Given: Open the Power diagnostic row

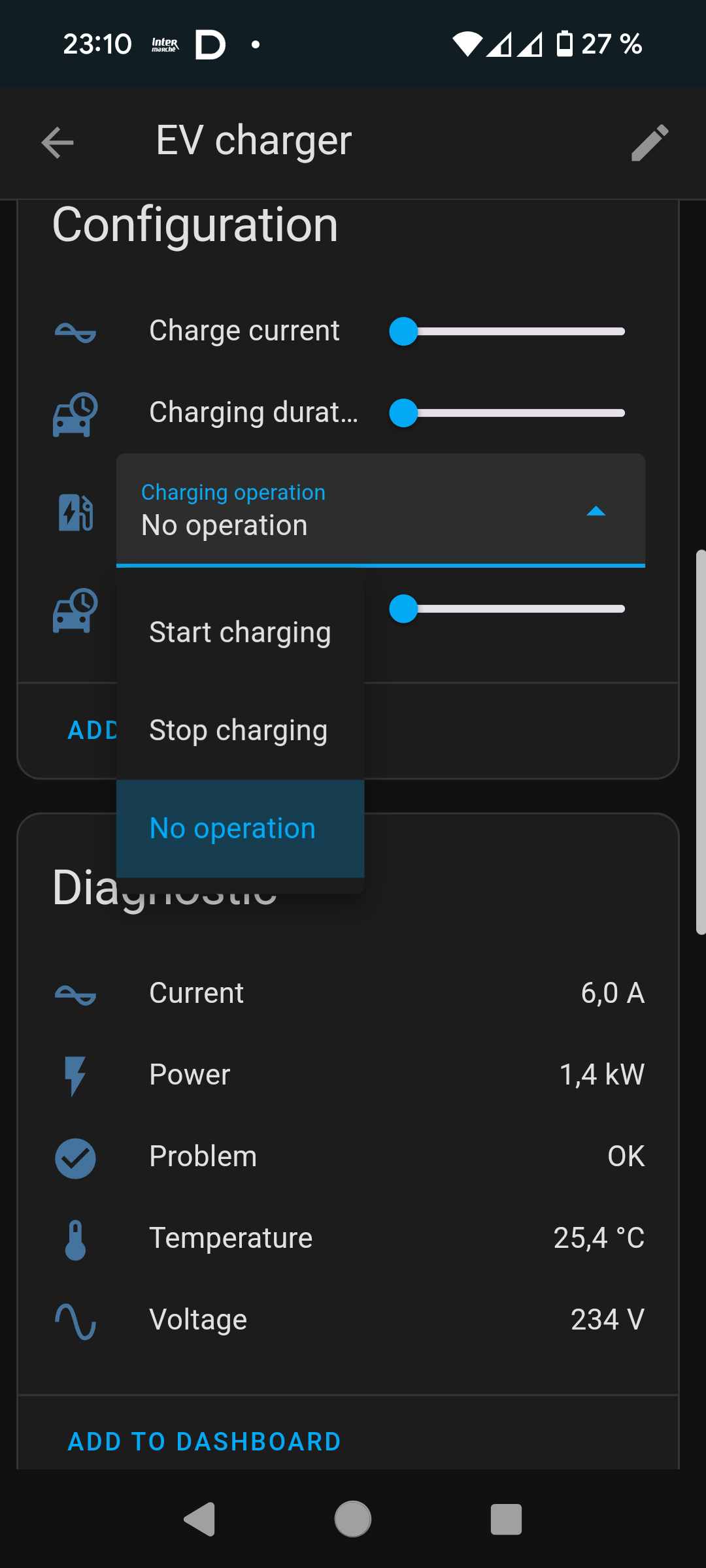Looking at the screenshot, I should coord(348,1075).
